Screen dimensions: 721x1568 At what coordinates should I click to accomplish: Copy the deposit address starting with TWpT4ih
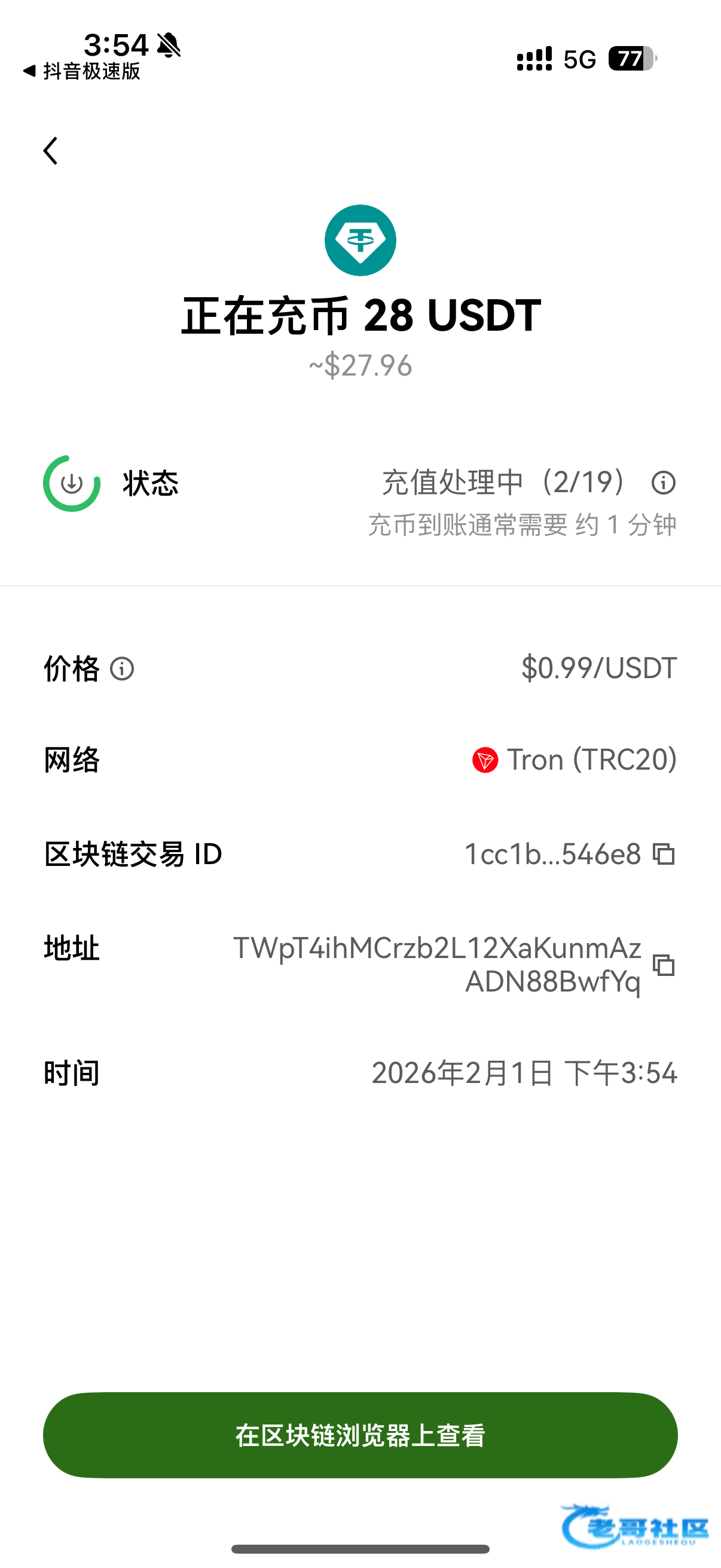pyautogui.click(x=664, y=965)
